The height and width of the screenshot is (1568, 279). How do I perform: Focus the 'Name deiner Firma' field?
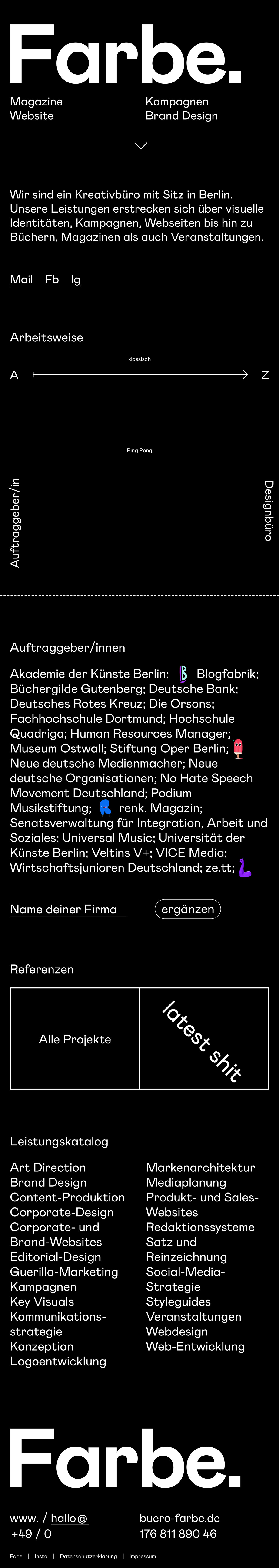68,909
